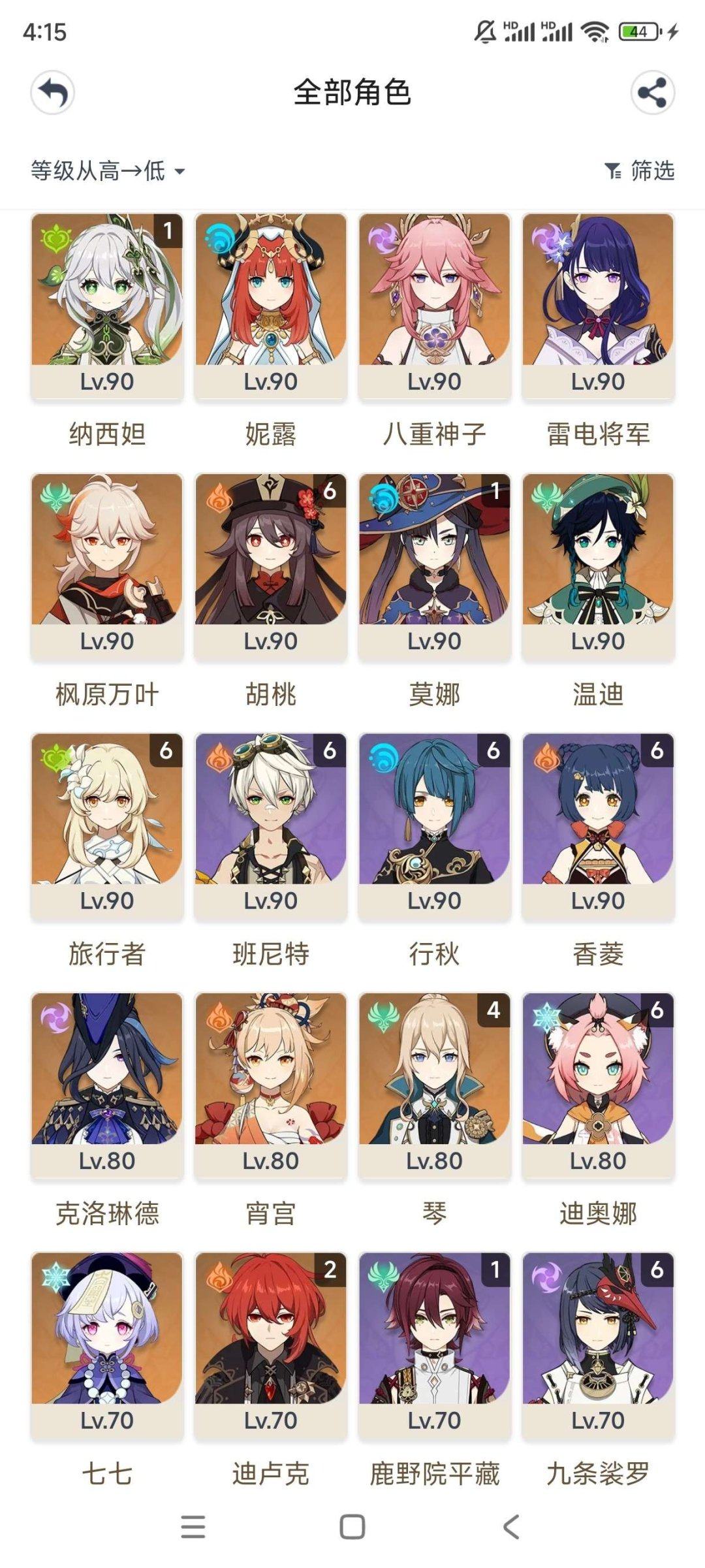The width and height of the screenshot is (705, 1568).
Task: View 迪卢克 character details
Action: click(x=271, y=1345)
